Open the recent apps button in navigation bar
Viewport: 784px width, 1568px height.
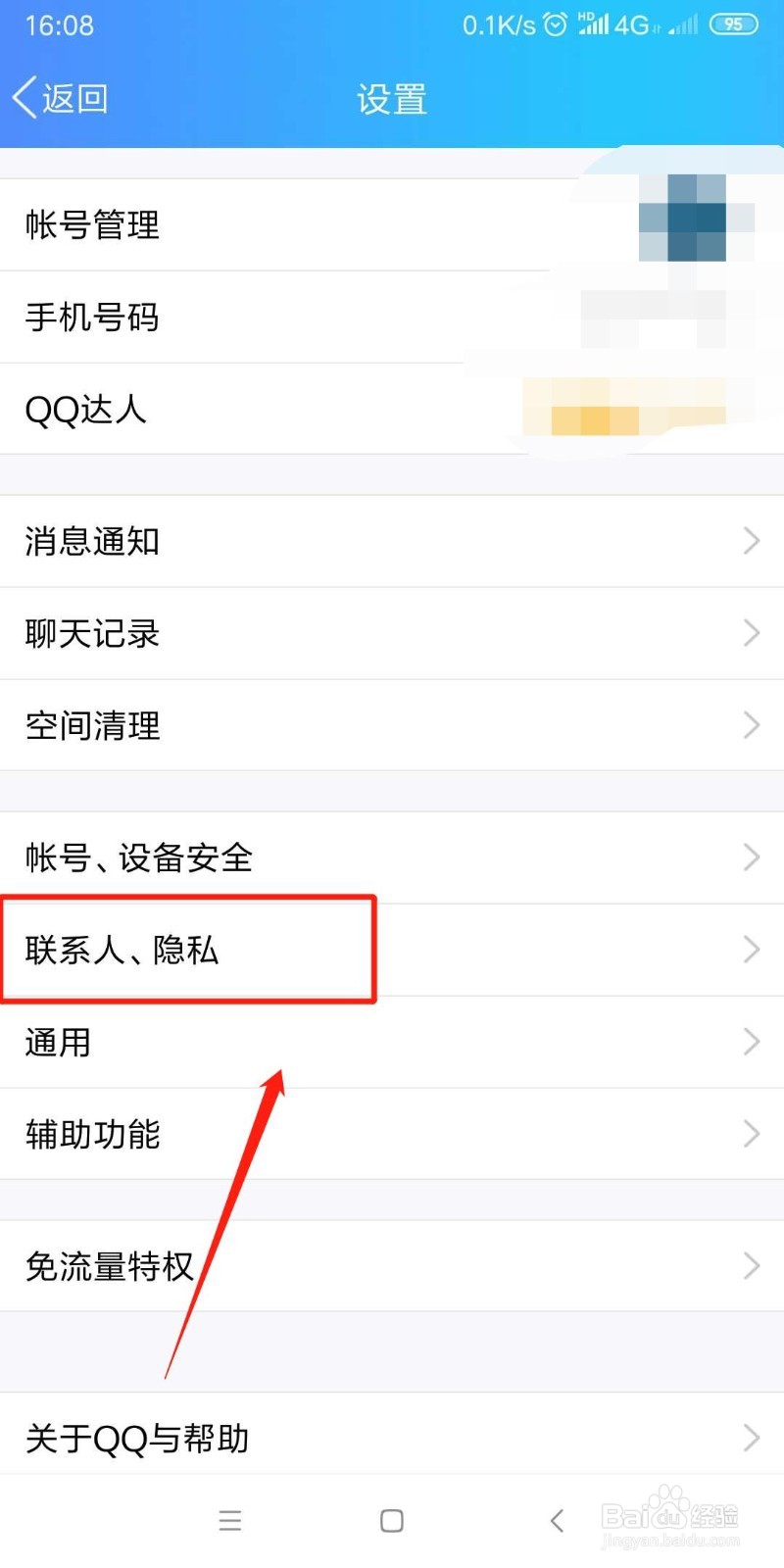click(230, 1521)
